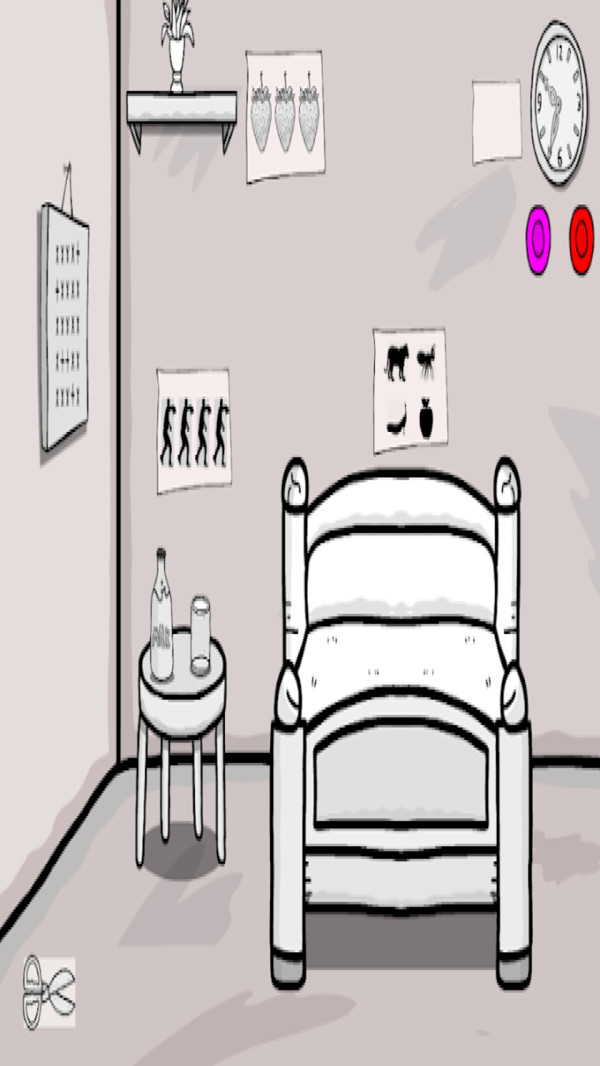Inspect the framed tally chart
Image resolution: width=600 pixels, height=1066 pixels.
(65, 325)
